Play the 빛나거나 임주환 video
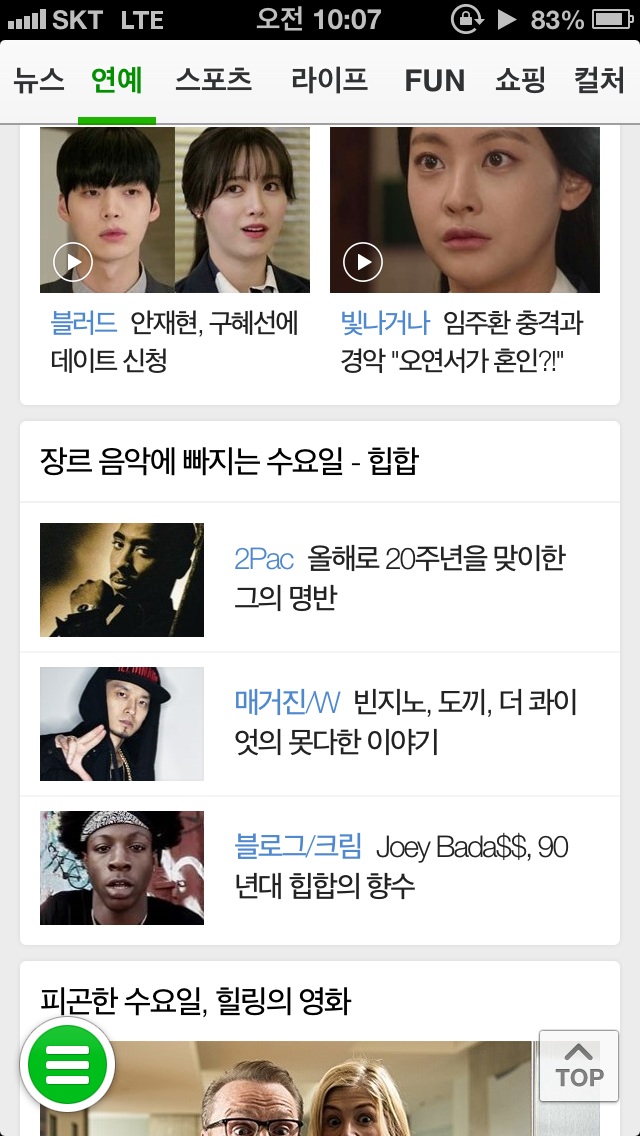The image size is (640, 1136). 363,262
